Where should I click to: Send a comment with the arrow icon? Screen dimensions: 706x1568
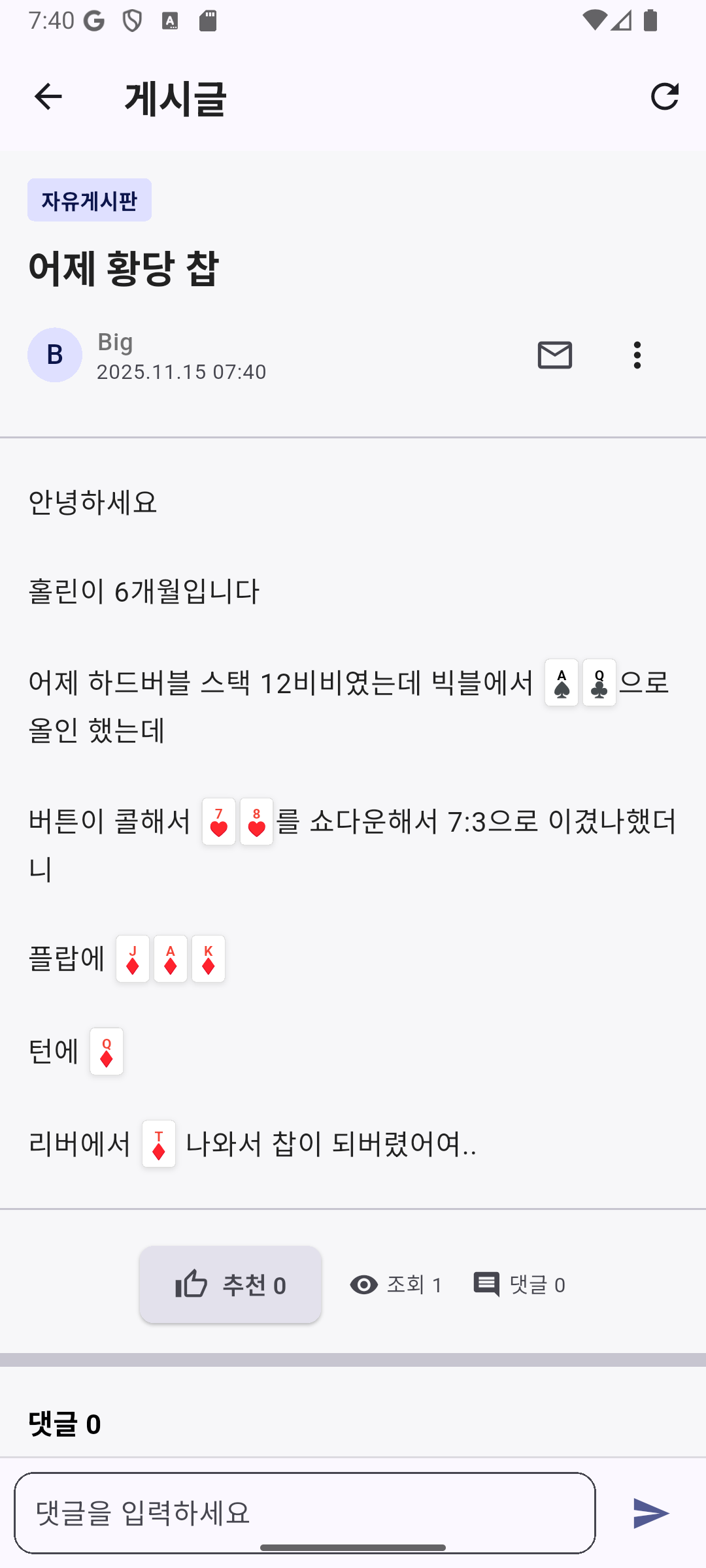pos(650,1514)
